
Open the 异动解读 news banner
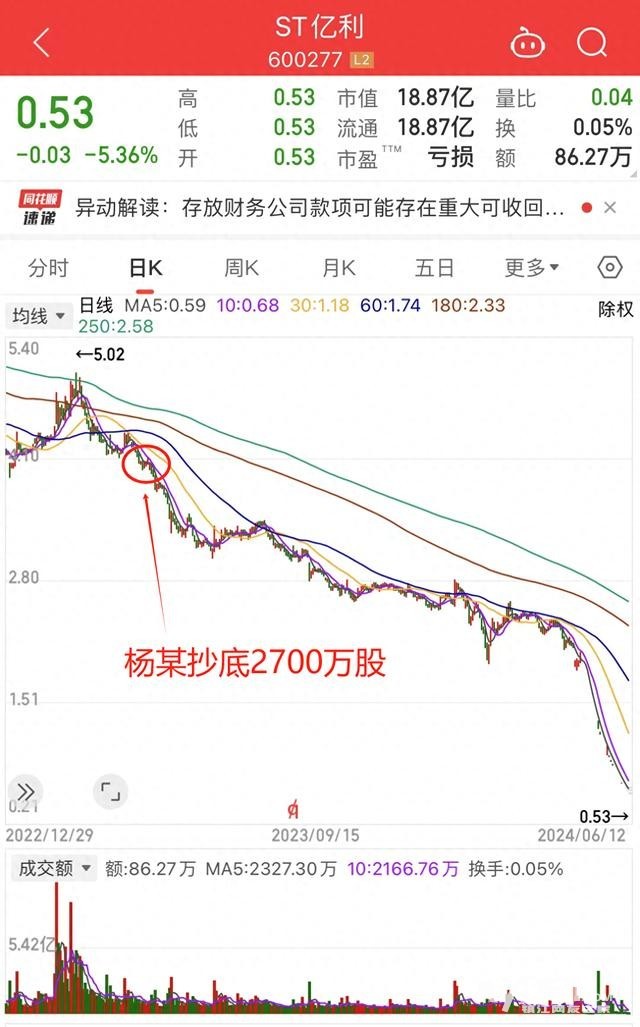[320, 208]
